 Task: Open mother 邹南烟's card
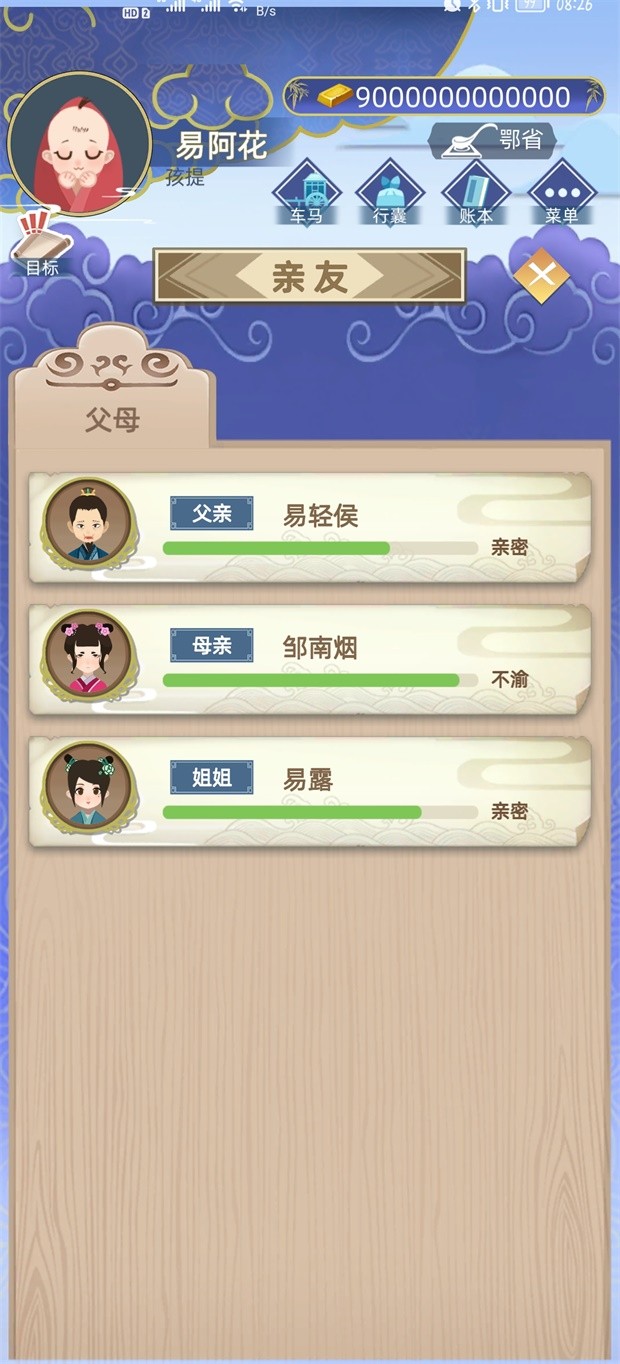pyautogui.click(x=310, y=659)
